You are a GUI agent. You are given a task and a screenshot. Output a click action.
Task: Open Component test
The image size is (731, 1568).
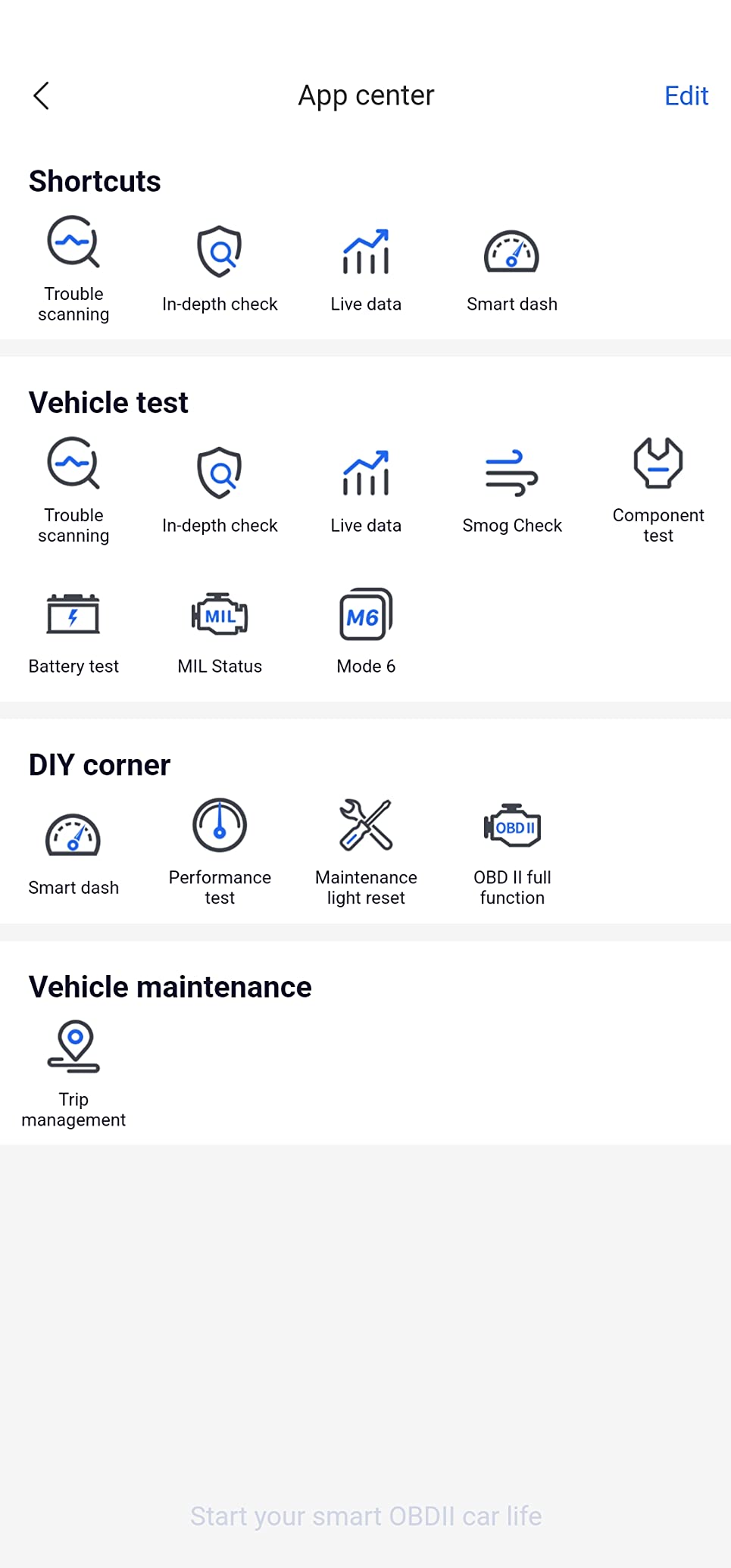tap(658, 491)
